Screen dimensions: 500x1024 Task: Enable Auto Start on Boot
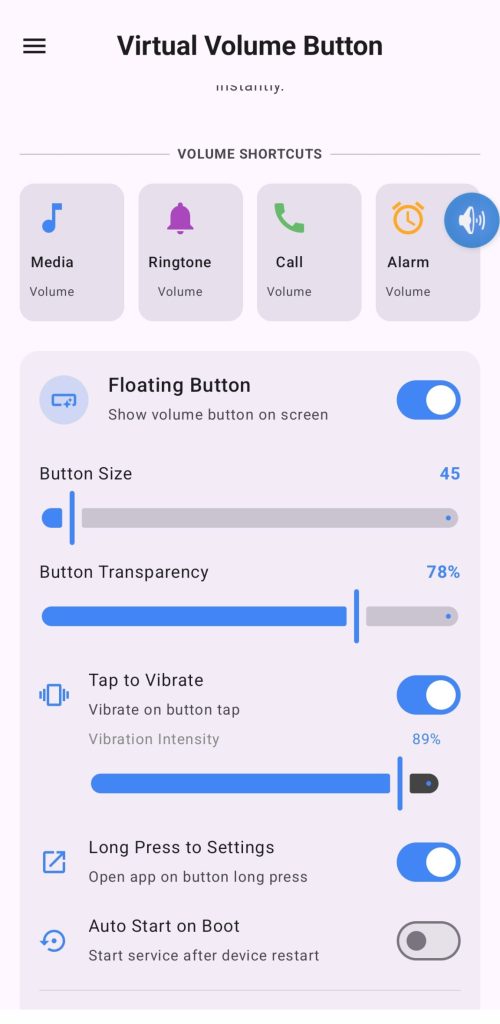(x=428, y=940)
